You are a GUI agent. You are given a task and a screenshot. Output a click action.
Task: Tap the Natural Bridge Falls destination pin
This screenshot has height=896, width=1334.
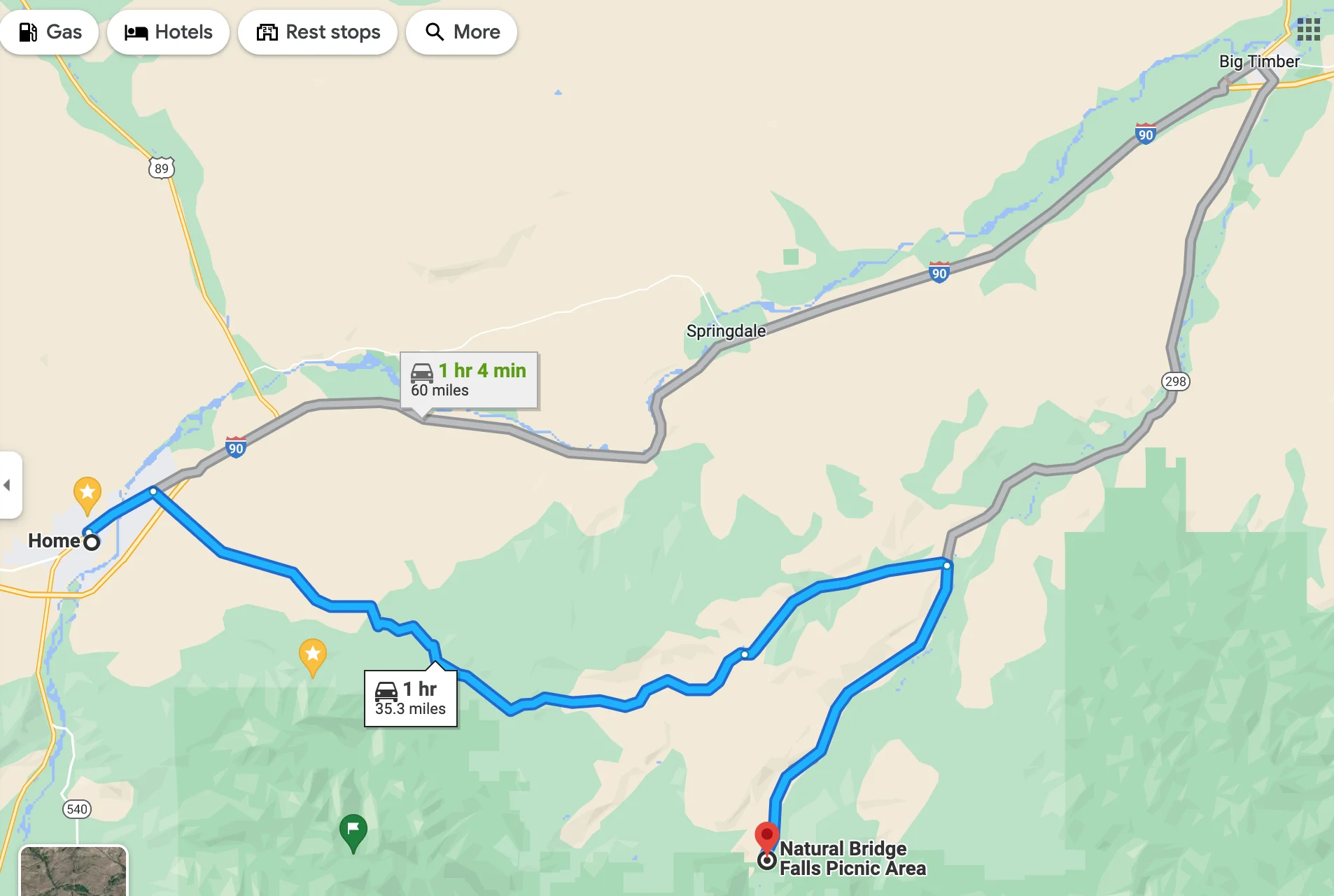tap(767, 836)
